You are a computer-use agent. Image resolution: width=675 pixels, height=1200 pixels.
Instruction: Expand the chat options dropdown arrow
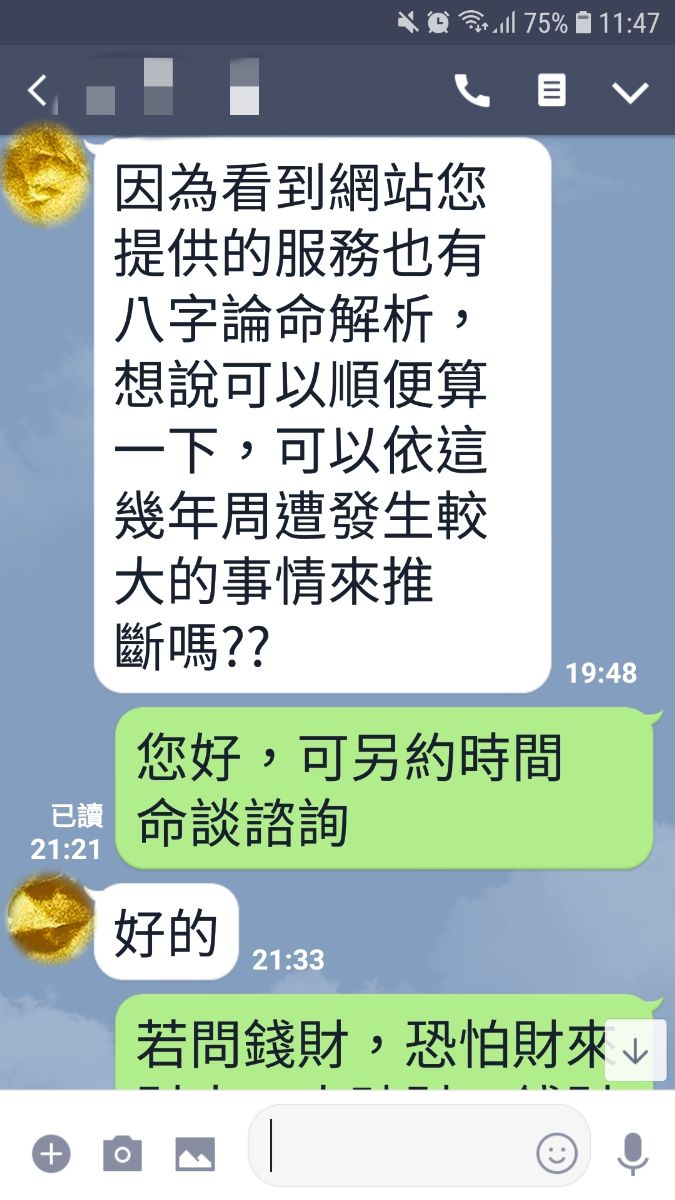(631, 92)
